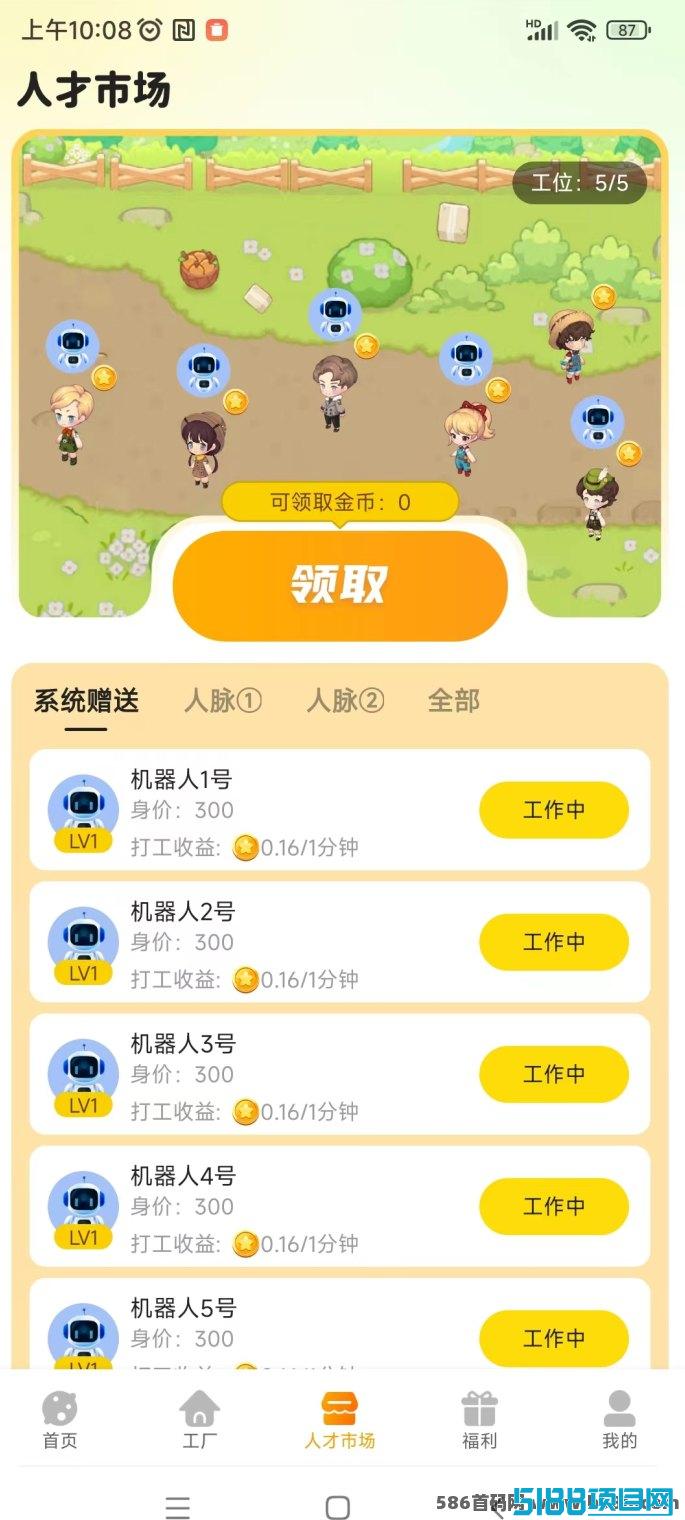Image resolution: width=685 pixels, height=1520 pixels.
Task: Open the 福利 tab
Action: tap(479, 1420)
